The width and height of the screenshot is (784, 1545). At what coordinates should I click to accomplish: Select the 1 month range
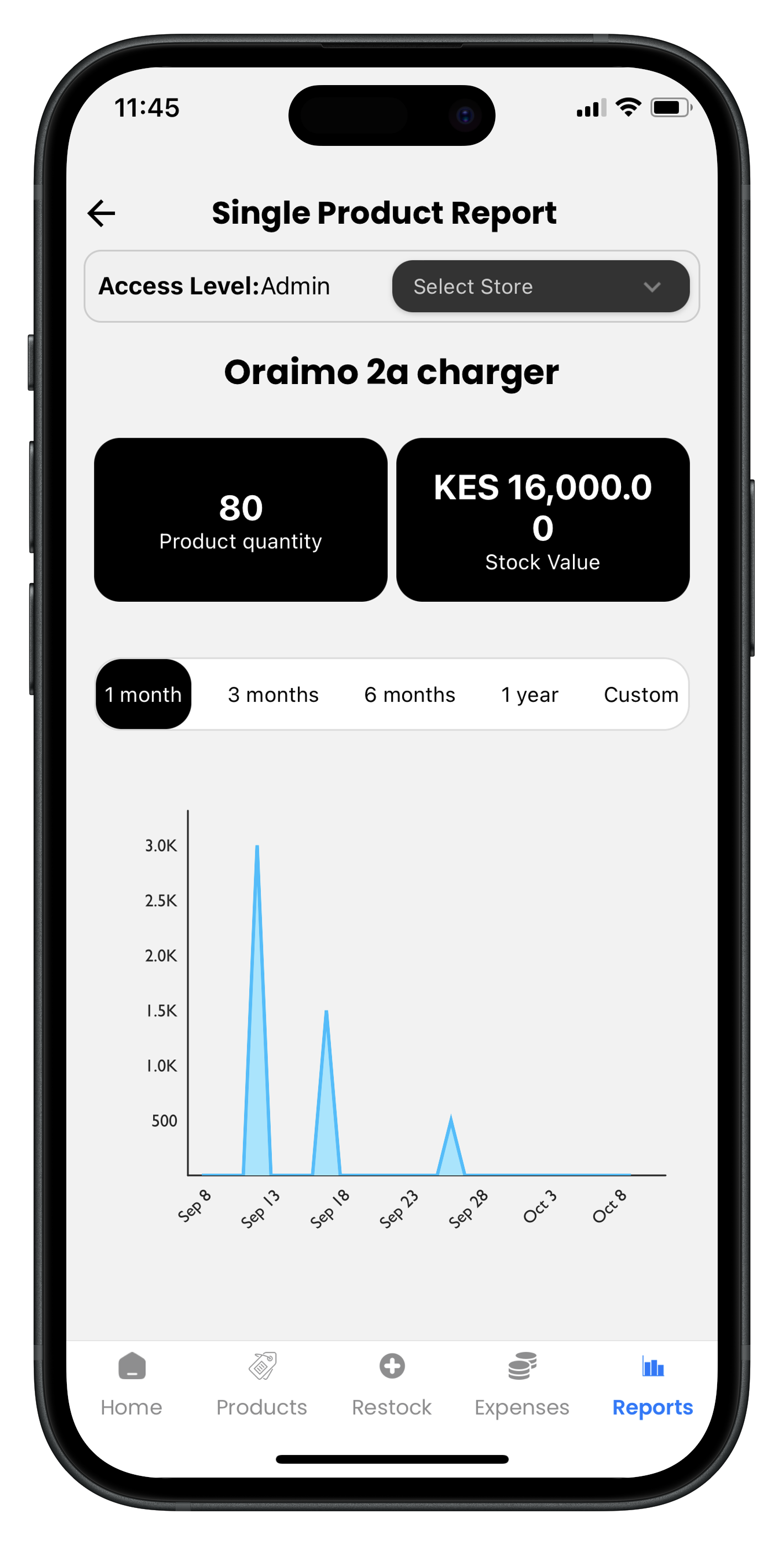click(143, 695)
